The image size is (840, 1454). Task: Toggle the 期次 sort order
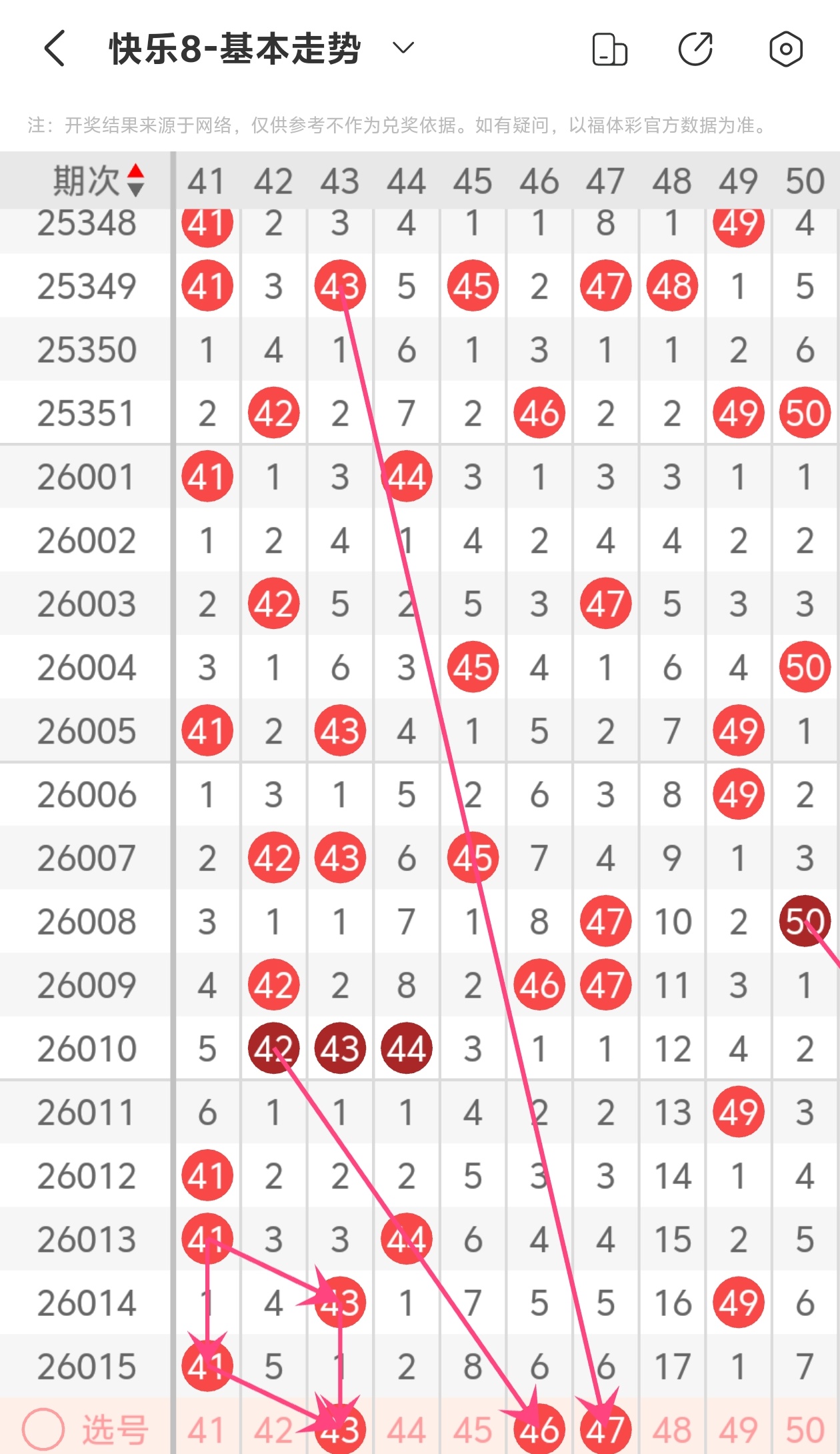click(x=135, y=181)
